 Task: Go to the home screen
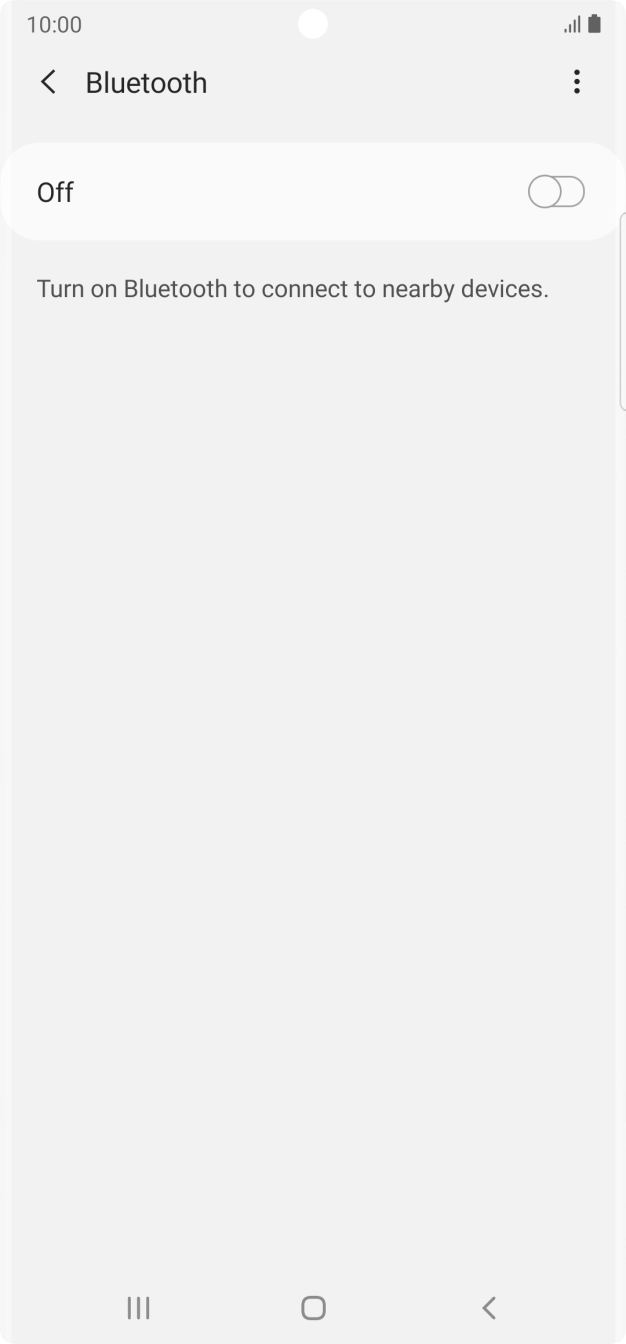tap(313, 1307)
